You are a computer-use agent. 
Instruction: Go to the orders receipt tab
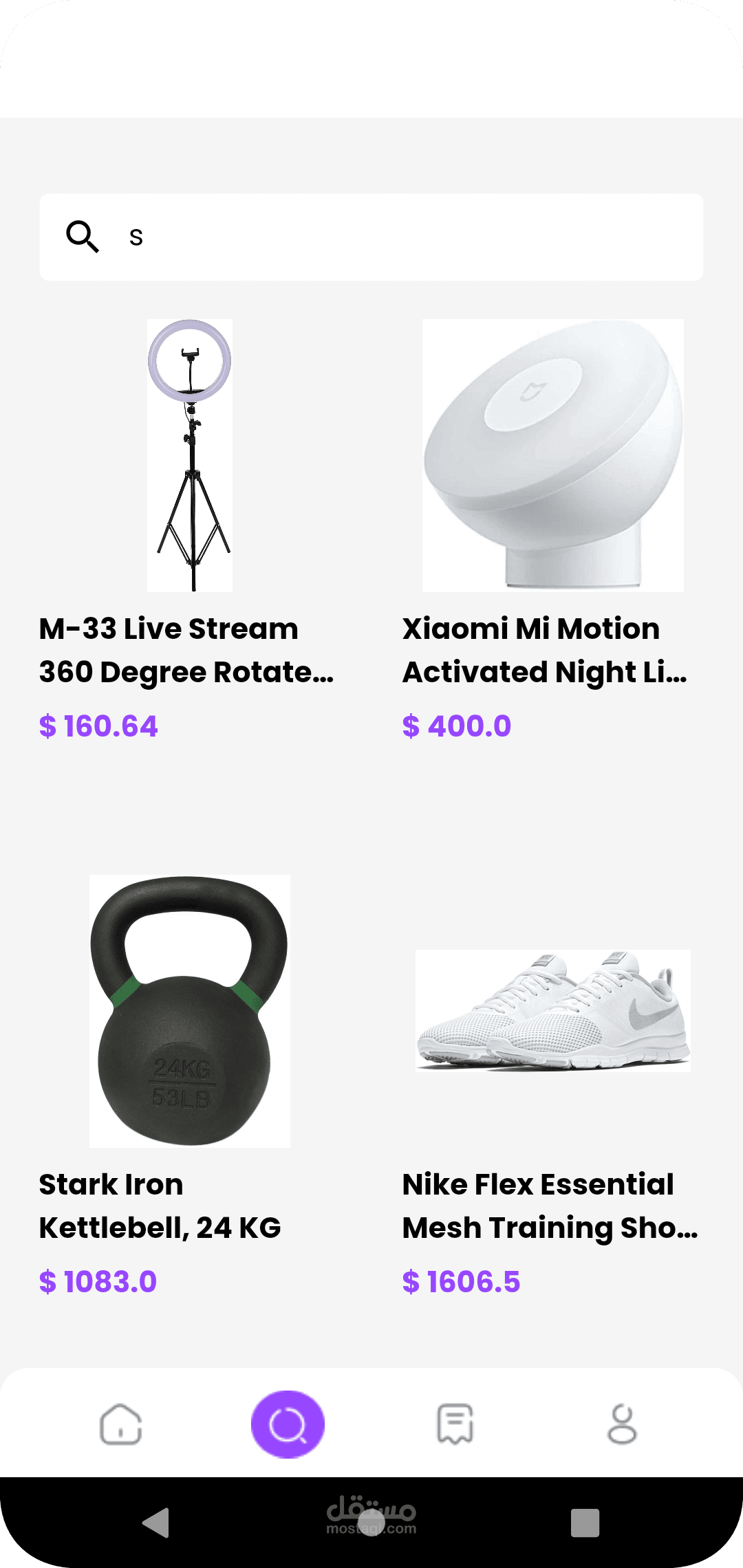pos(455,1424)
